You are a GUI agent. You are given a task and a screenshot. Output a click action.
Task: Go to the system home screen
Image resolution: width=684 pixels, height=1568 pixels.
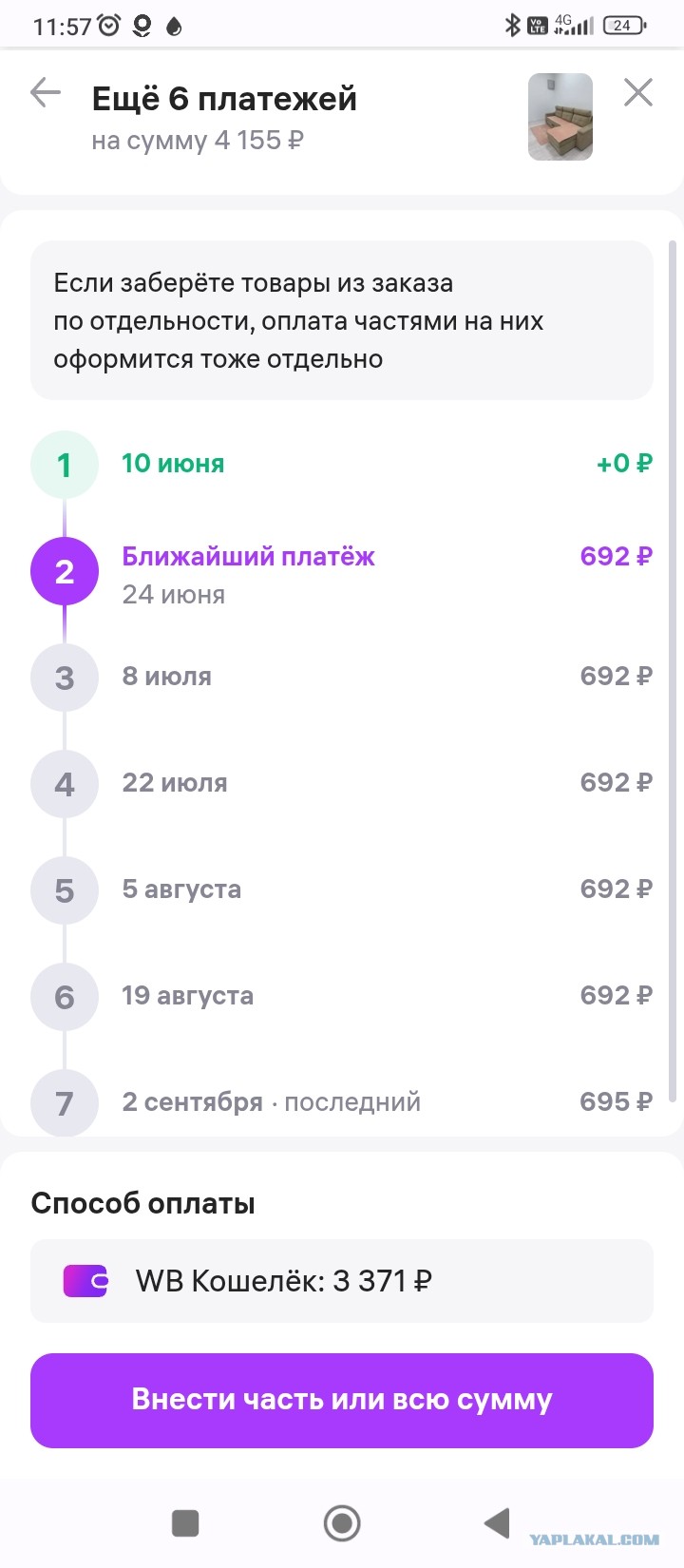pos(342,1523)
